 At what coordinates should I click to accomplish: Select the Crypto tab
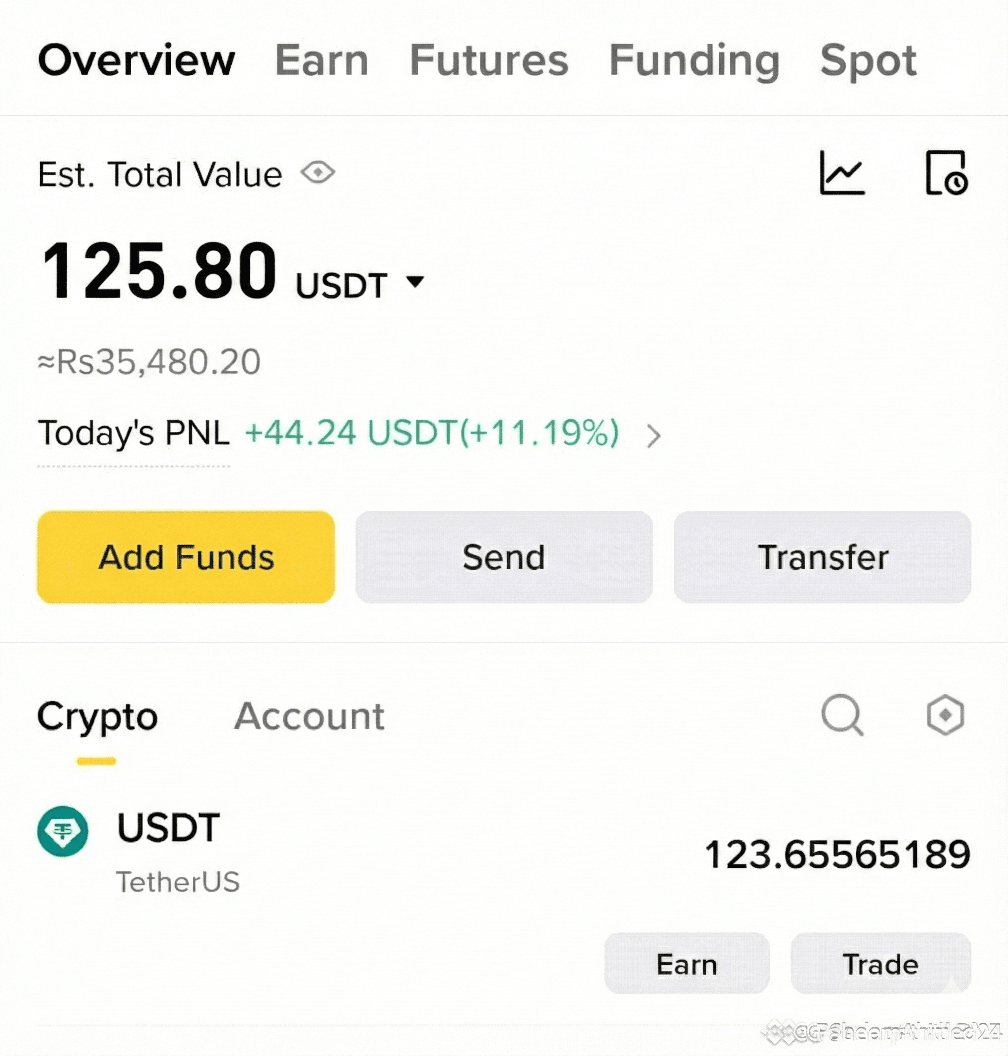point(97,718)
